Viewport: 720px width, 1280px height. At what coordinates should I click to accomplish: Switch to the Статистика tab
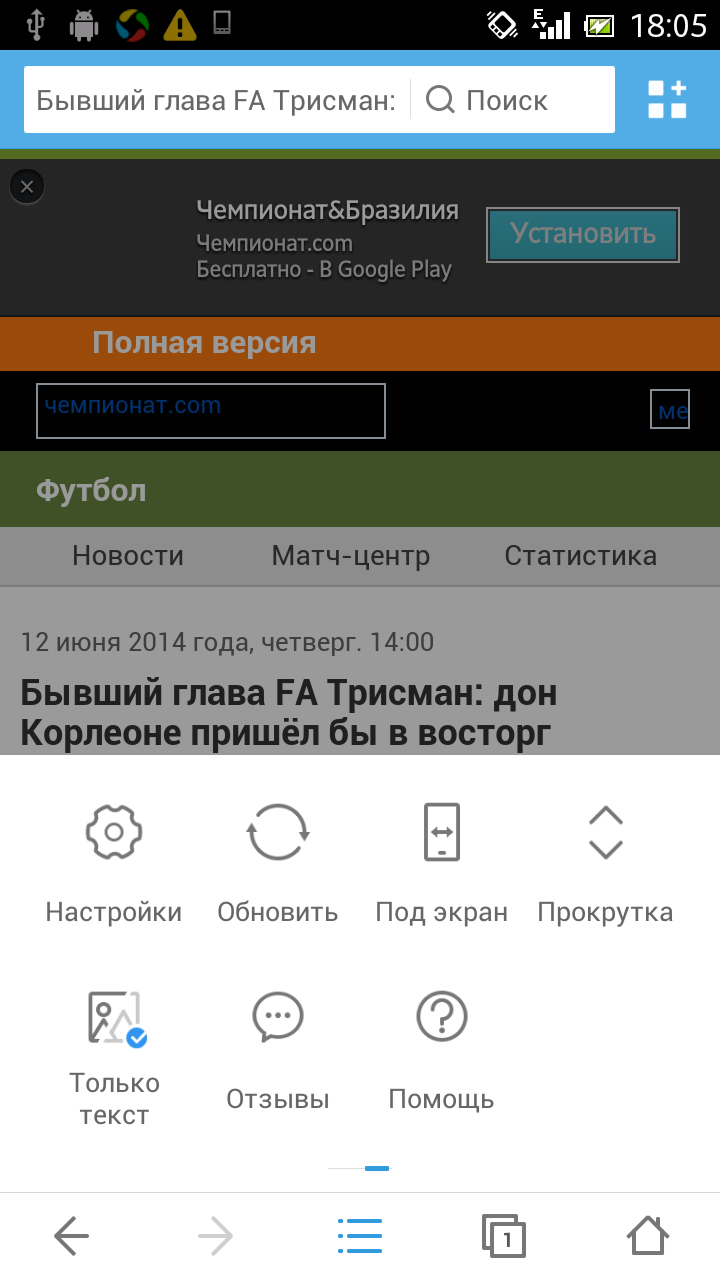tap(580, 556)
